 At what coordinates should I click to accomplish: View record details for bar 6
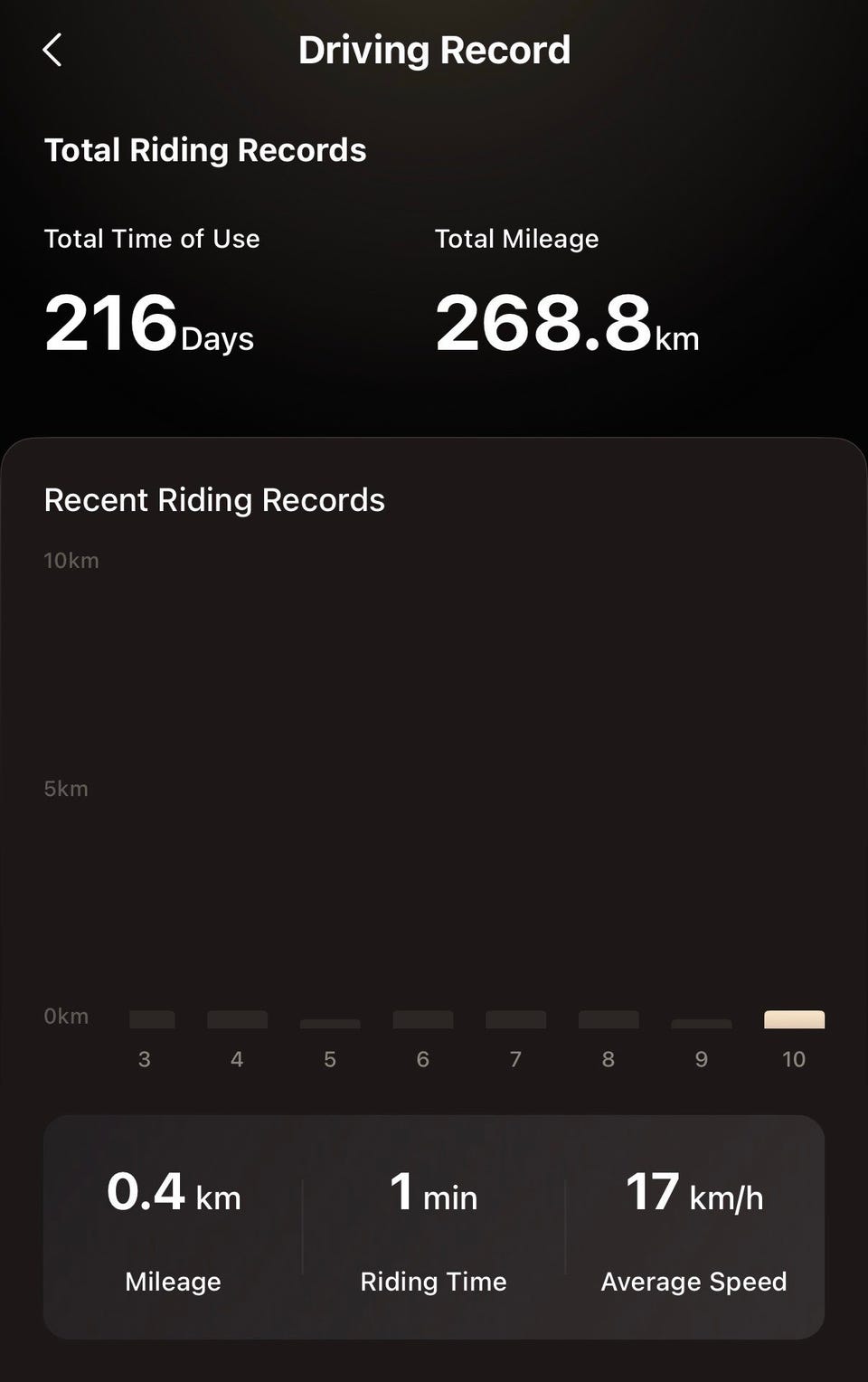pos(422,1019)
